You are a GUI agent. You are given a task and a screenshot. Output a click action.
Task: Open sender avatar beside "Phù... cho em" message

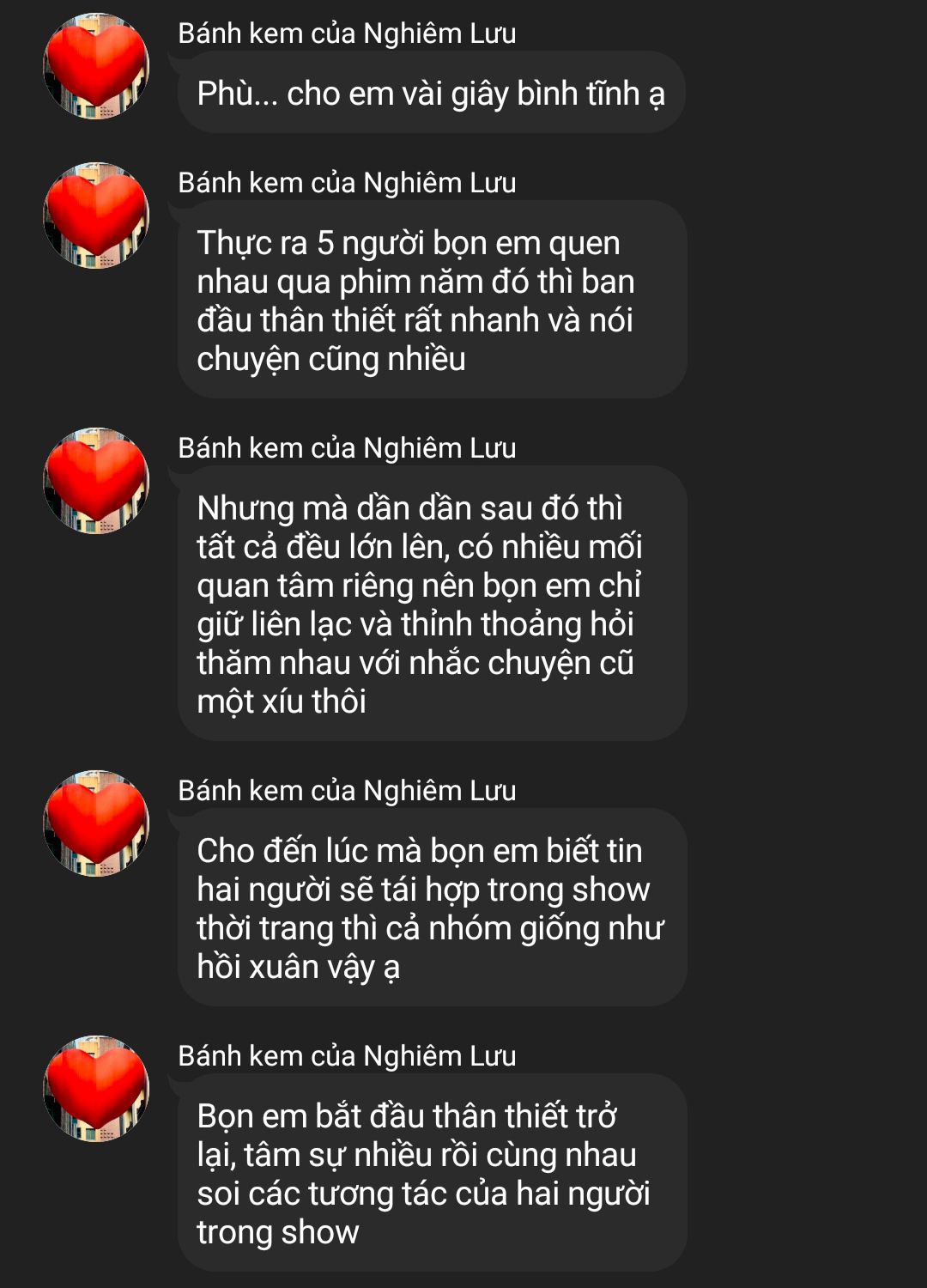point(96,66)
